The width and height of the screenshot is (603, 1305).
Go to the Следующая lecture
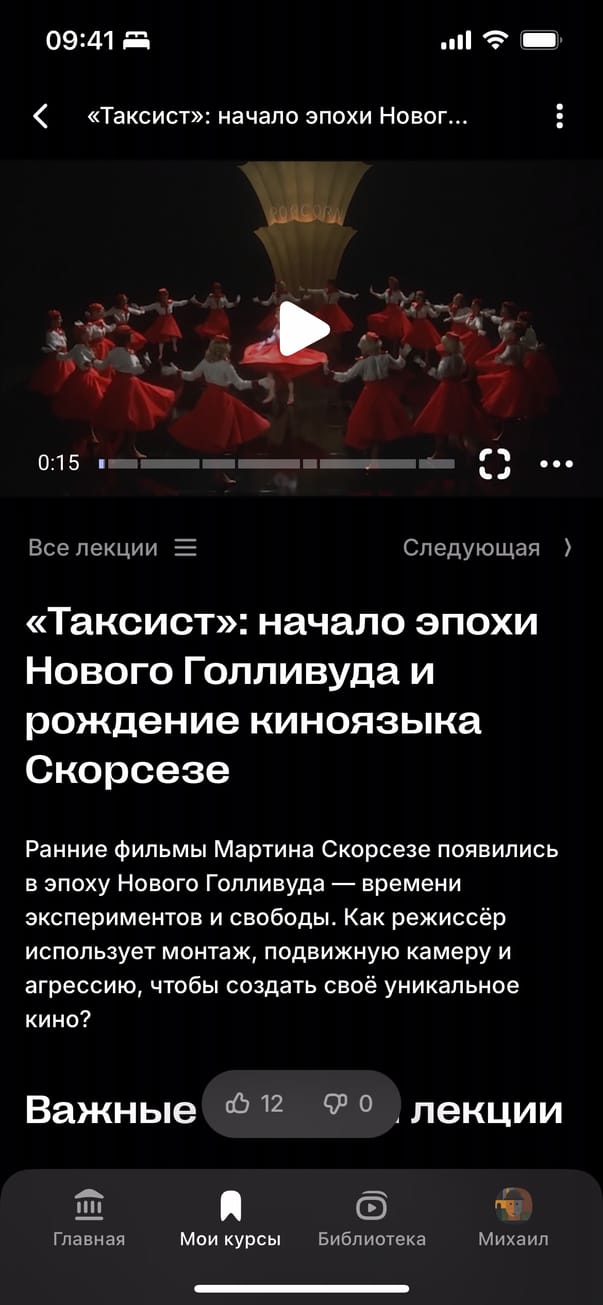click(487, 548)
